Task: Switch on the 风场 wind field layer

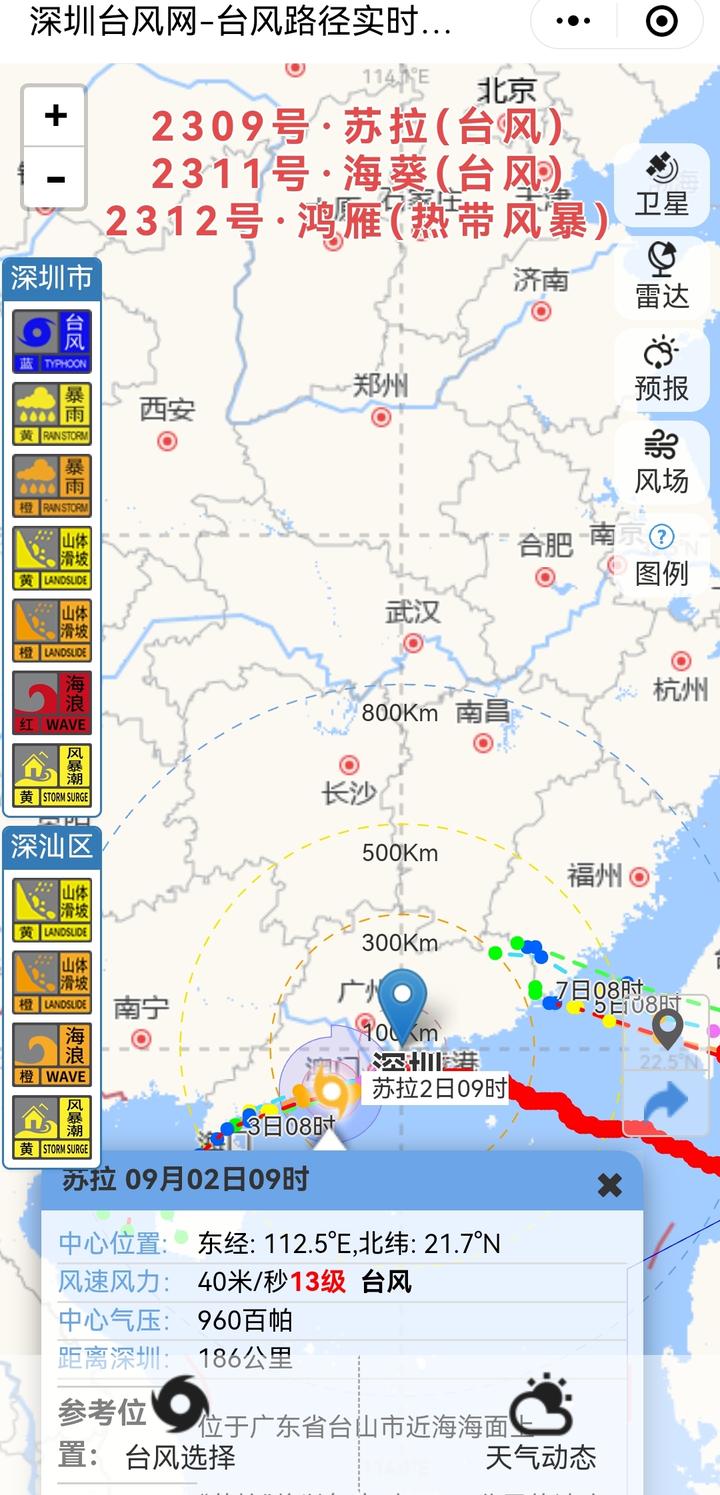Action: [662, 460]
